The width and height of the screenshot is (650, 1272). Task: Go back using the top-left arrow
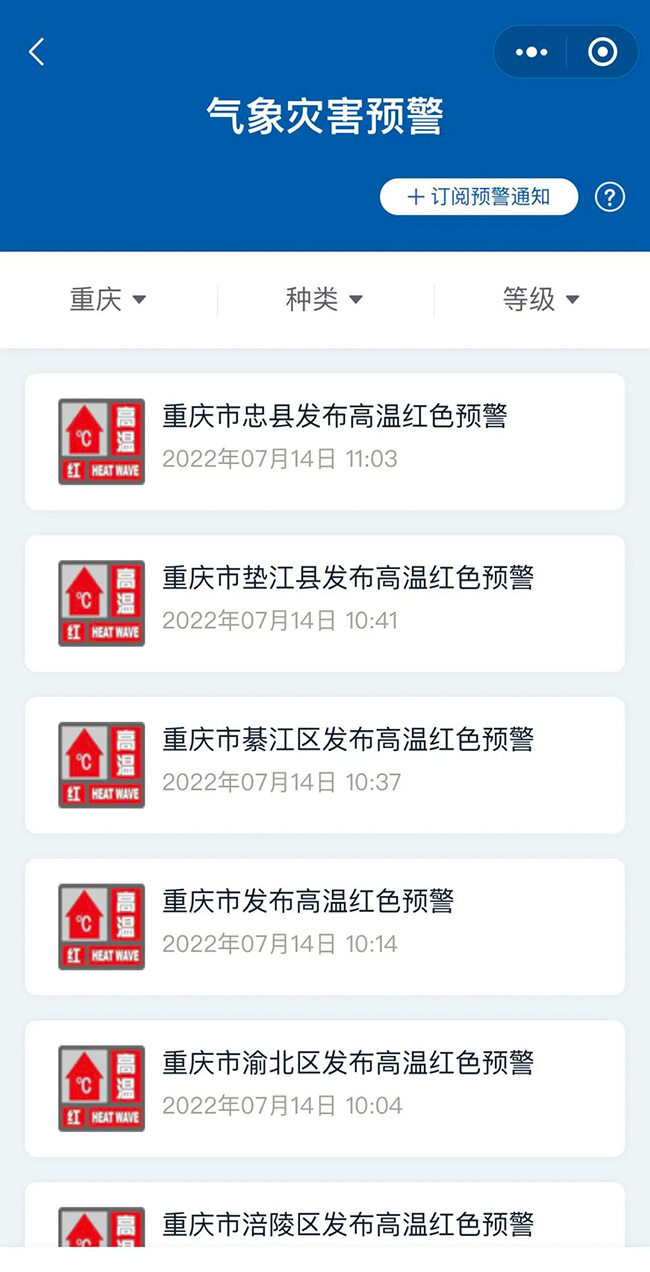[37, 52]
